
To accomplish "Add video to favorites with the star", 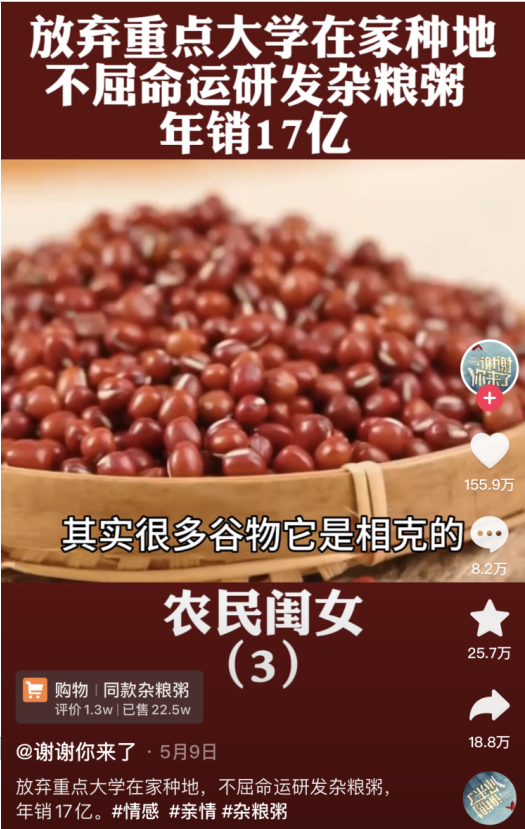I will [489, 618].
